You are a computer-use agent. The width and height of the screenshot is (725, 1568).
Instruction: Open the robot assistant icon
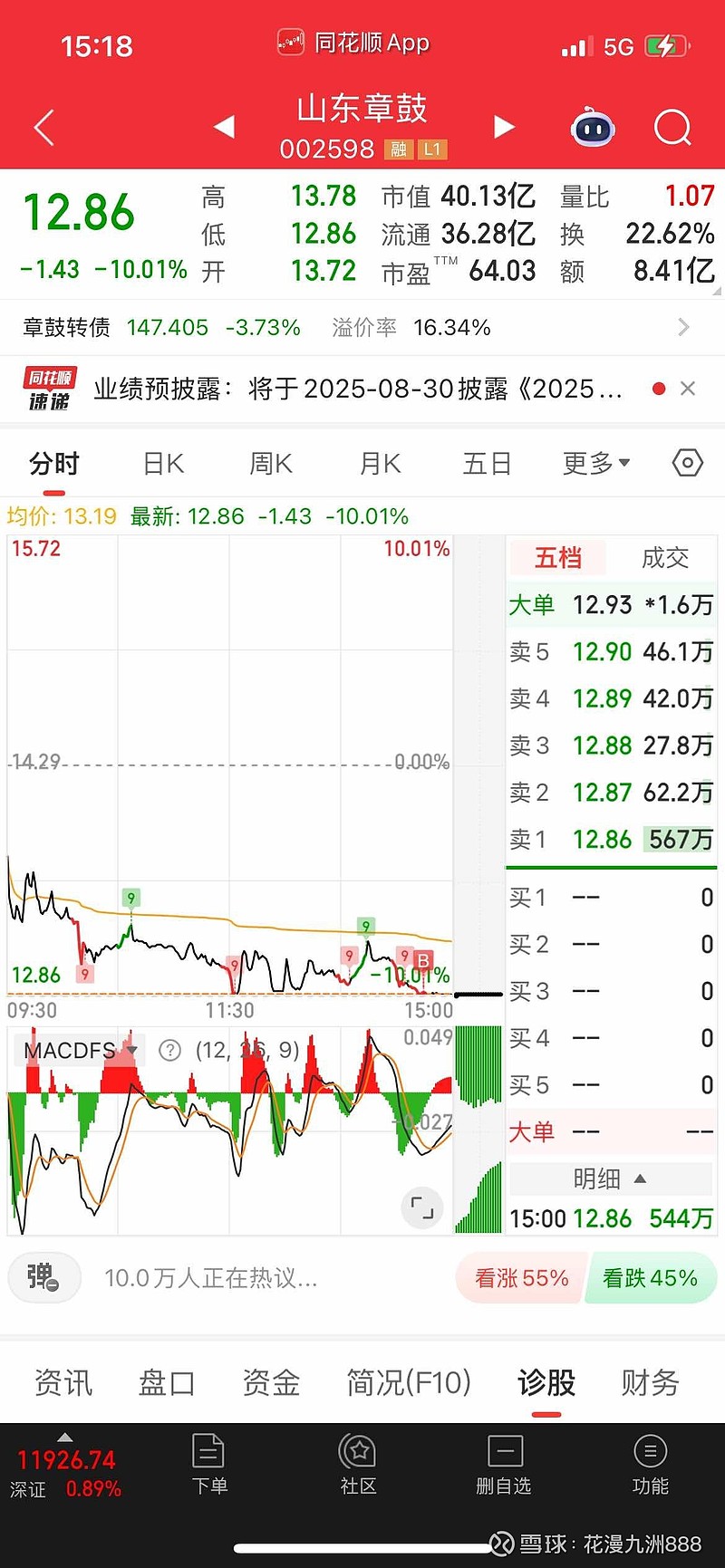click(x=594, y=128)
